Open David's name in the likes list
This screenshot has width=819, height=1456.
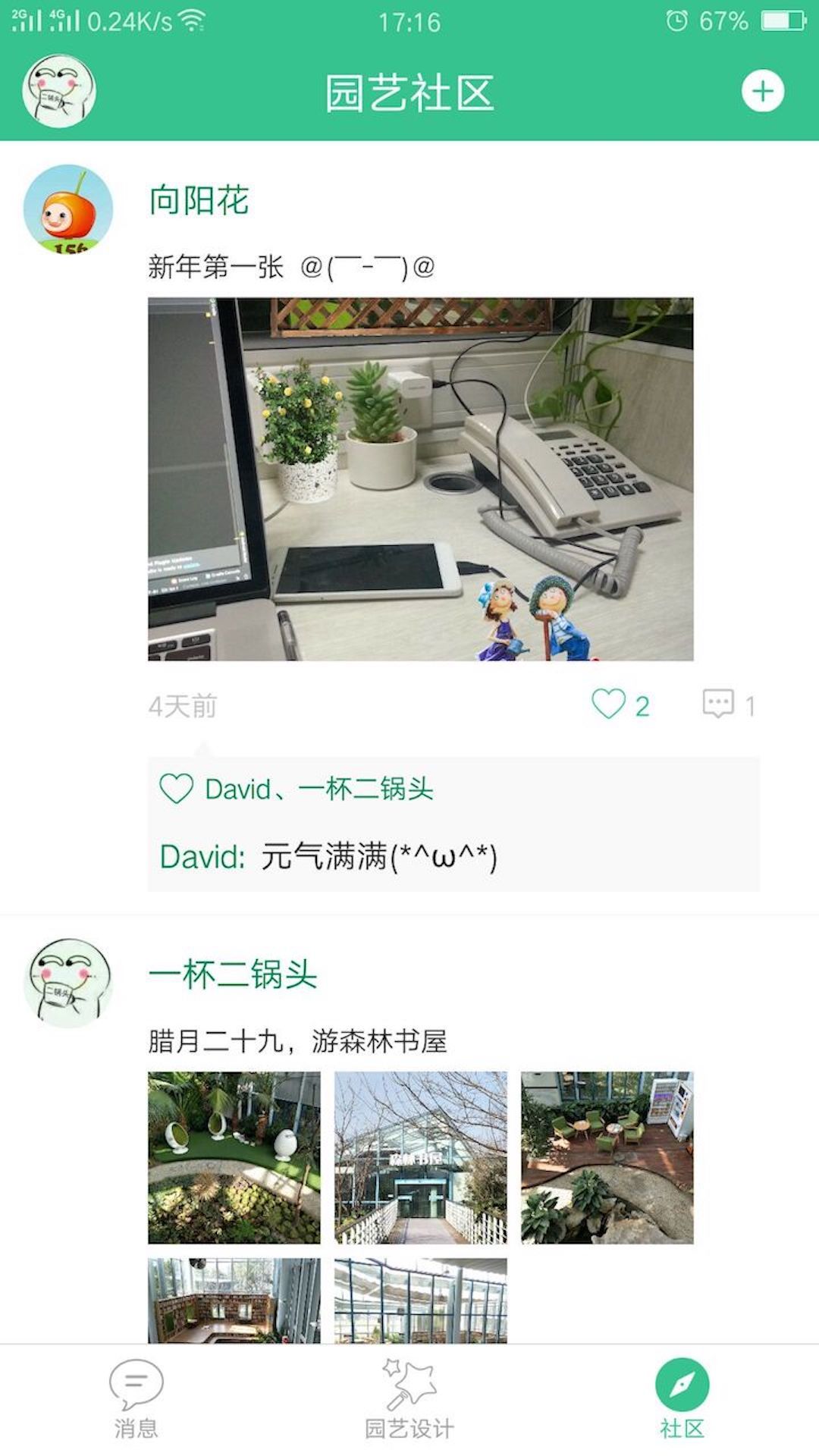(x=237, y=789)
